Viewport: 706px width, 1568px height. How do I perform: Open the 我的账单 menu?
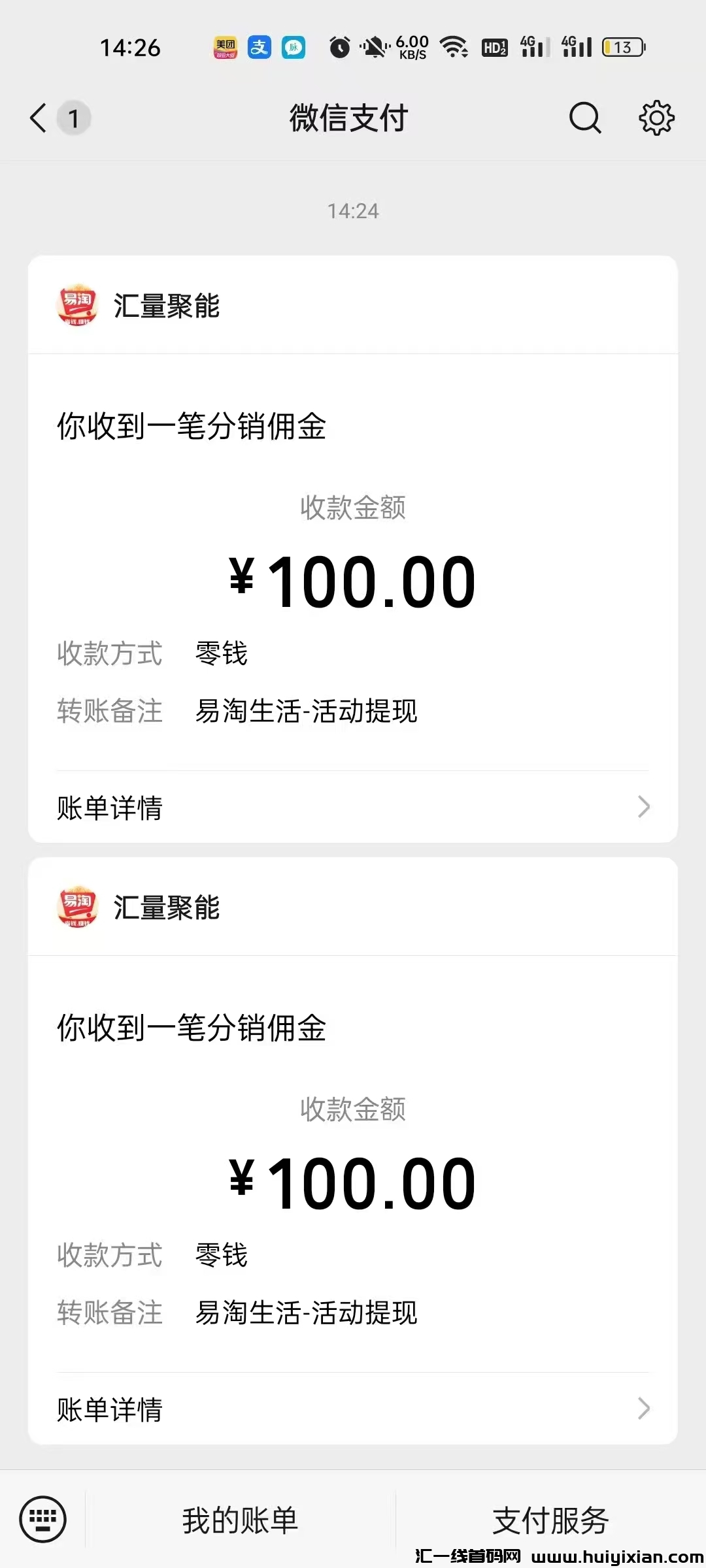pos(240,1520)
